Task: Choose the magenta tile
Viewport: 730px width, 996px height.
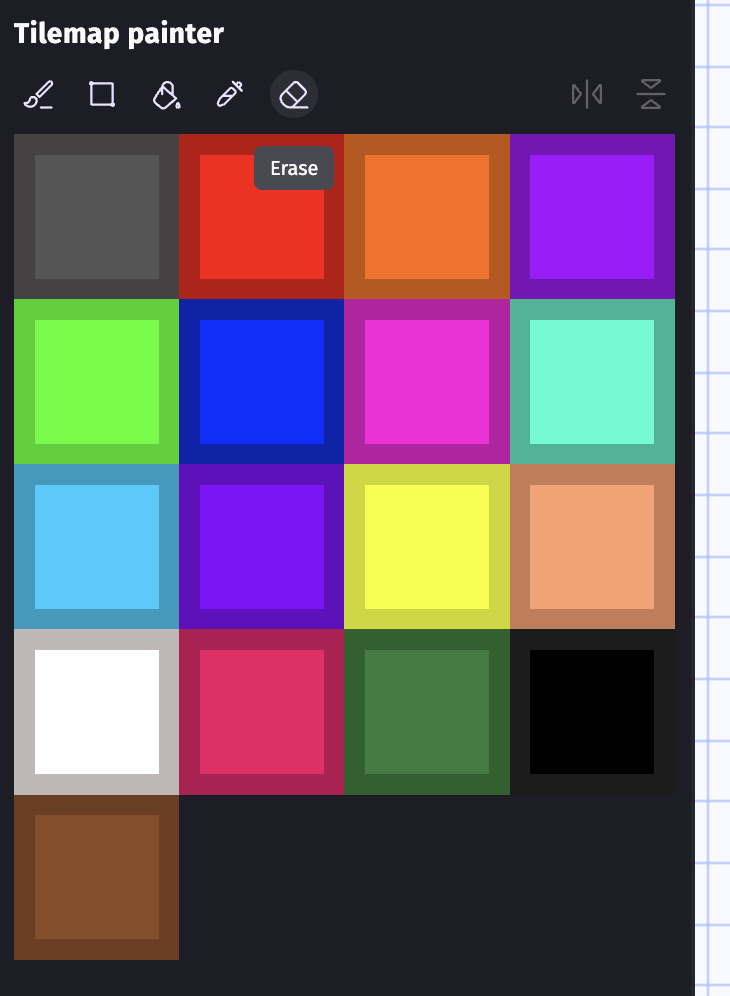Action: click(427, 382)
